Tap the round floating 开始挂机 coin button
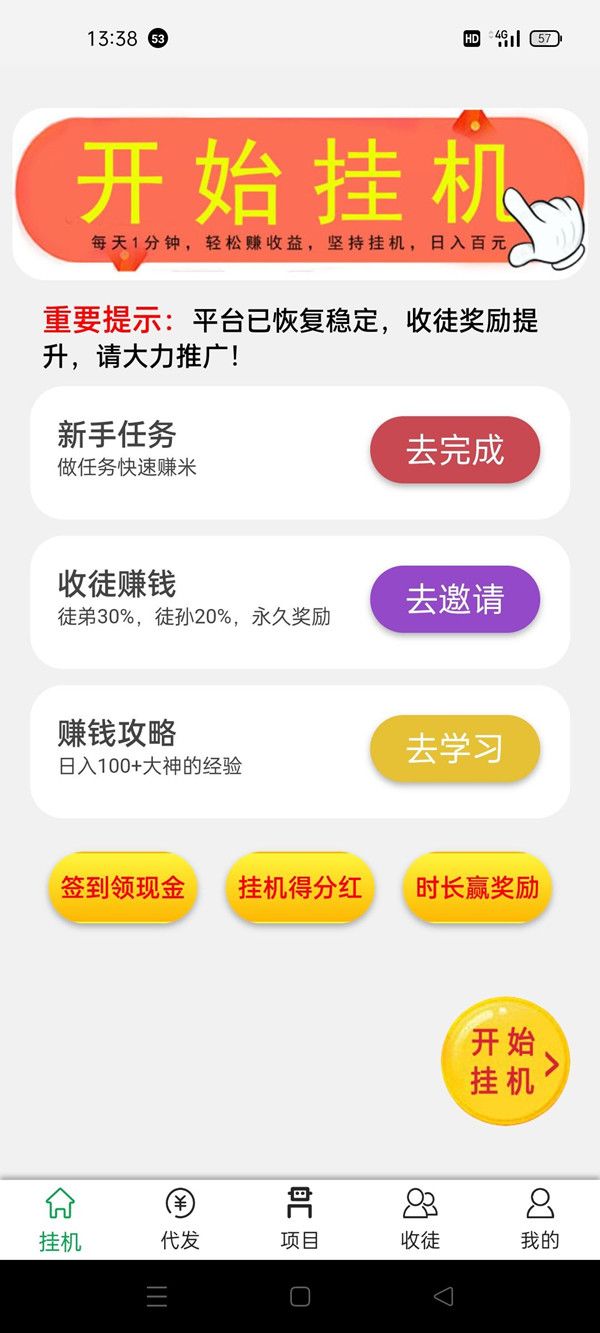Image resolution: width=600 pixels, height=1333 pixels. (505, 1061)
